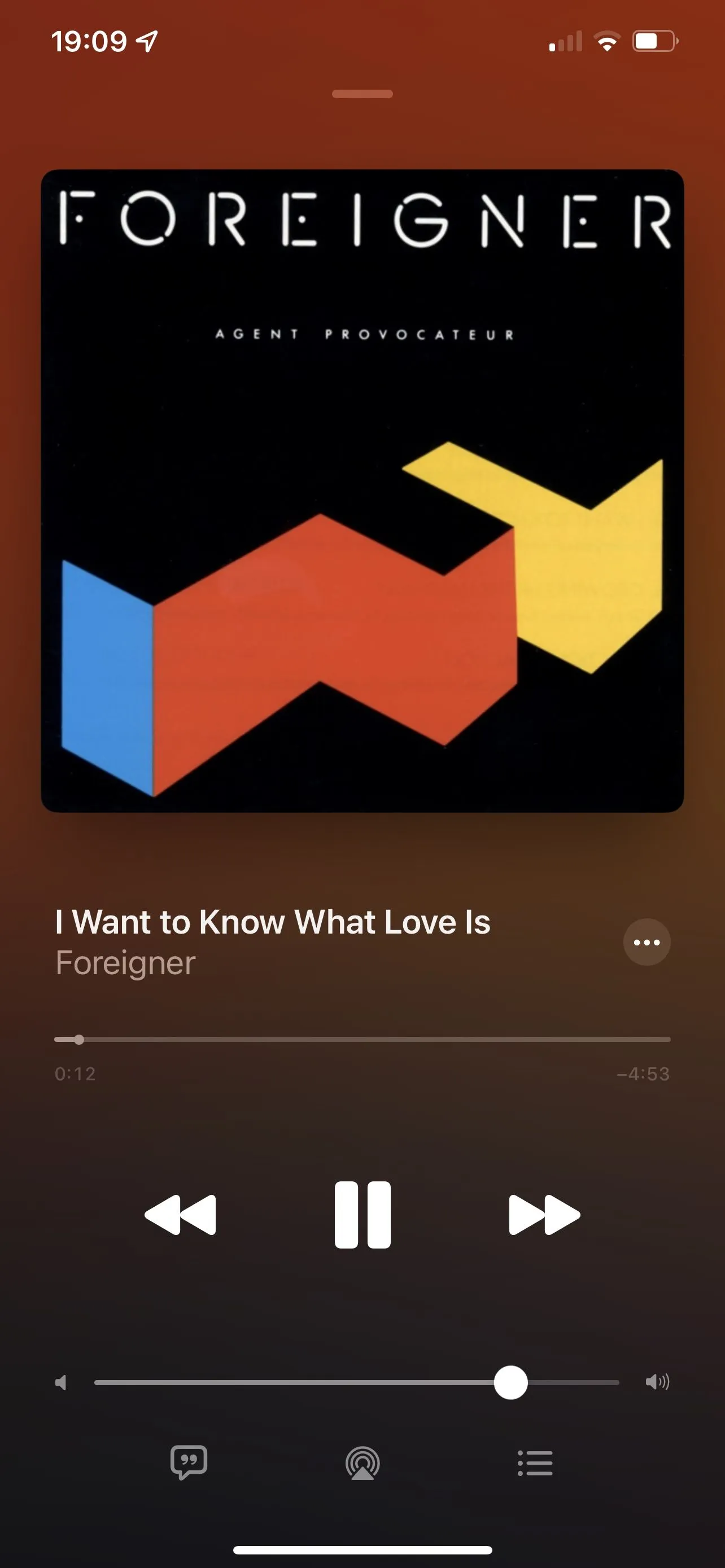725x1568 pixels.
Task: Pause the current song
Action: click(362, 1214)
